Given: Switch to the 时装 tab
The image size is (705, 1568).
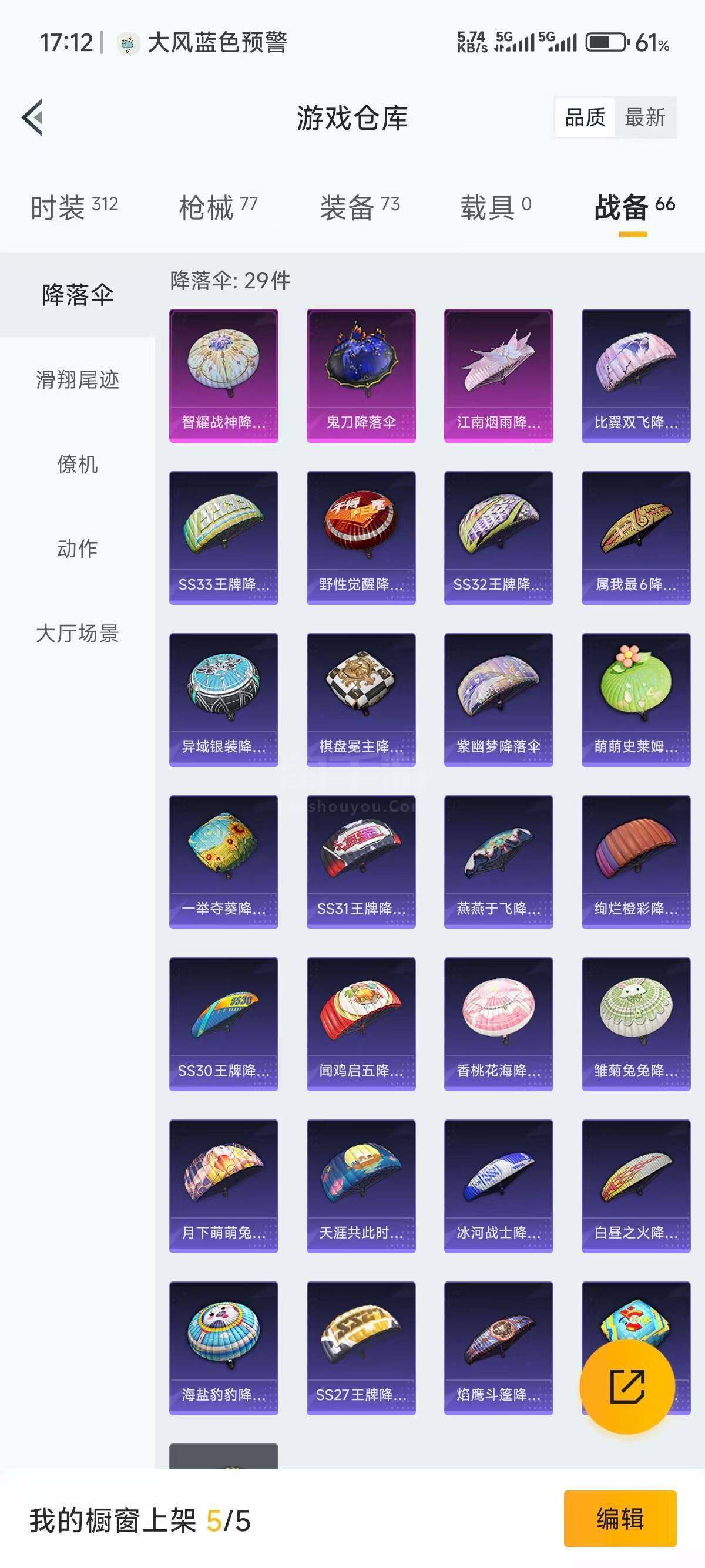Looking at the screenshot, I should [73, 207].
